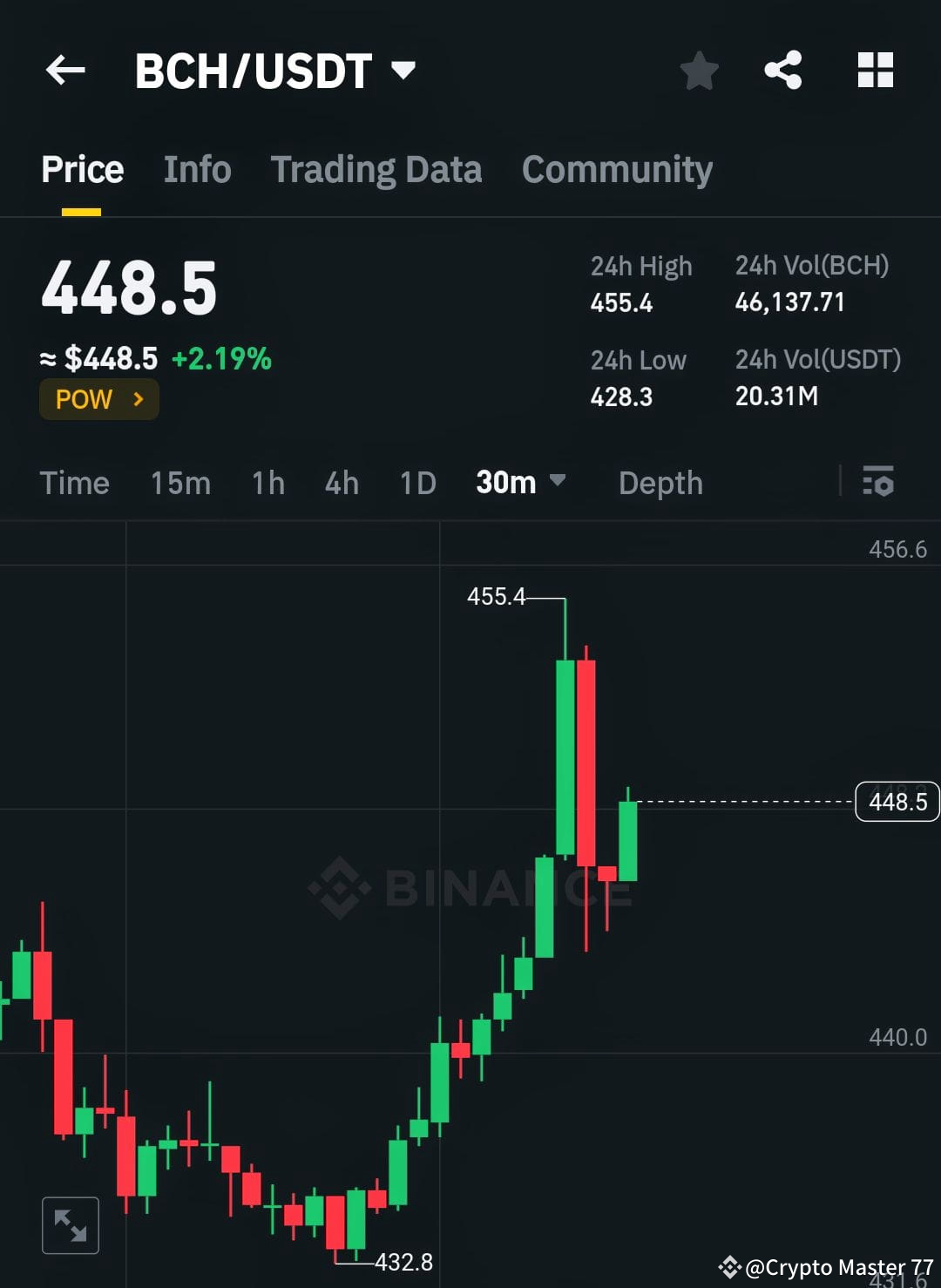This screenshot has width=941, height=1288.
Task: Open the Community tab
Action: tap(616, 169)
